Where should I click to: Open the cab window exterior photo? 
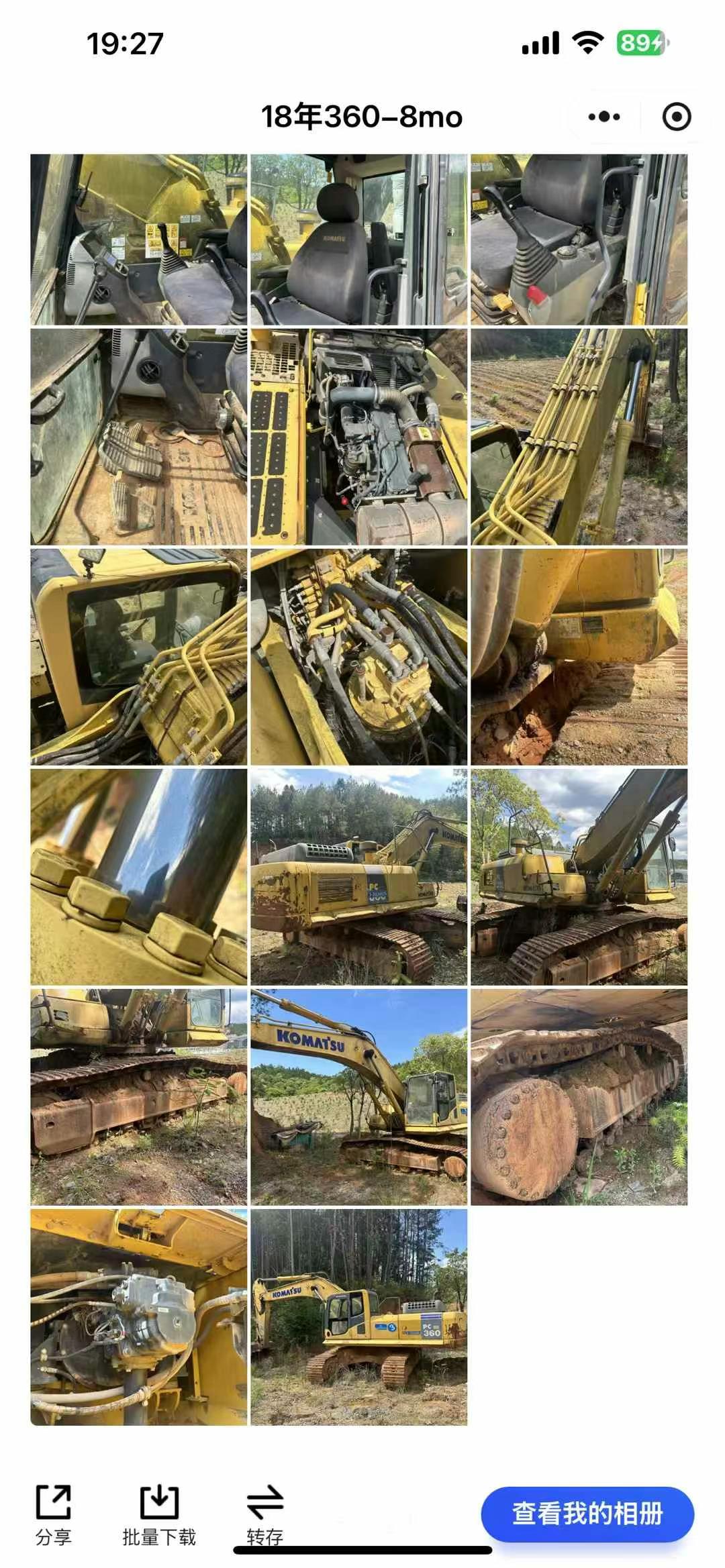point(138,656)
